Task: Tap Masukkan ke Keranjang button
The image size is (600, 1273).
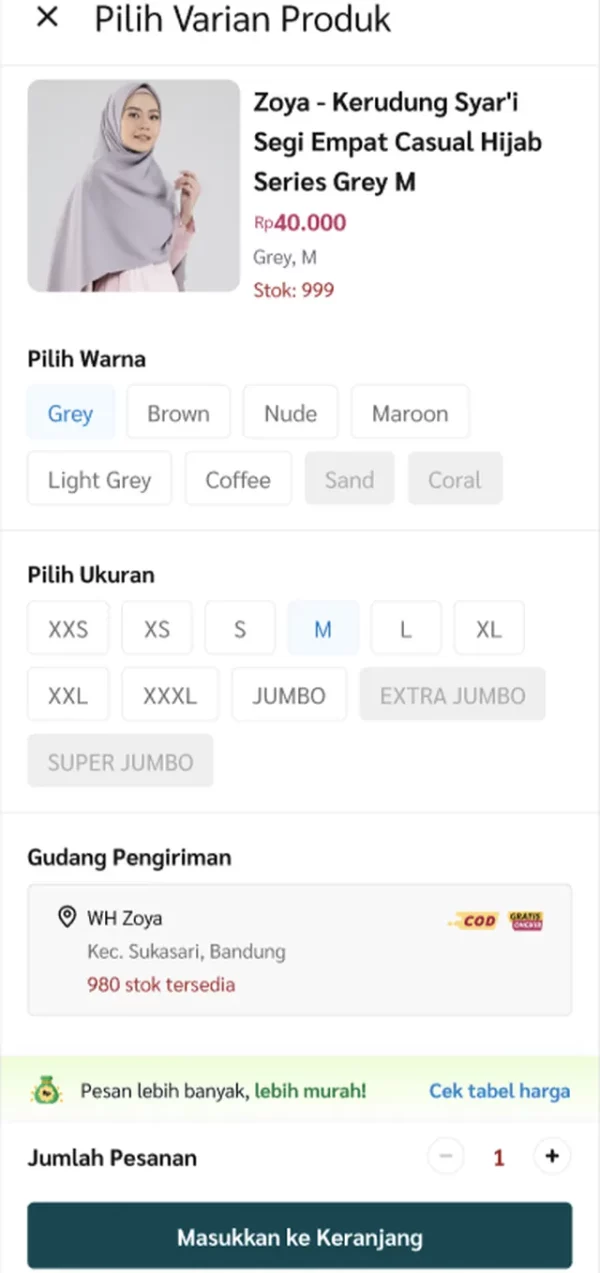Action: (299, 1236)
